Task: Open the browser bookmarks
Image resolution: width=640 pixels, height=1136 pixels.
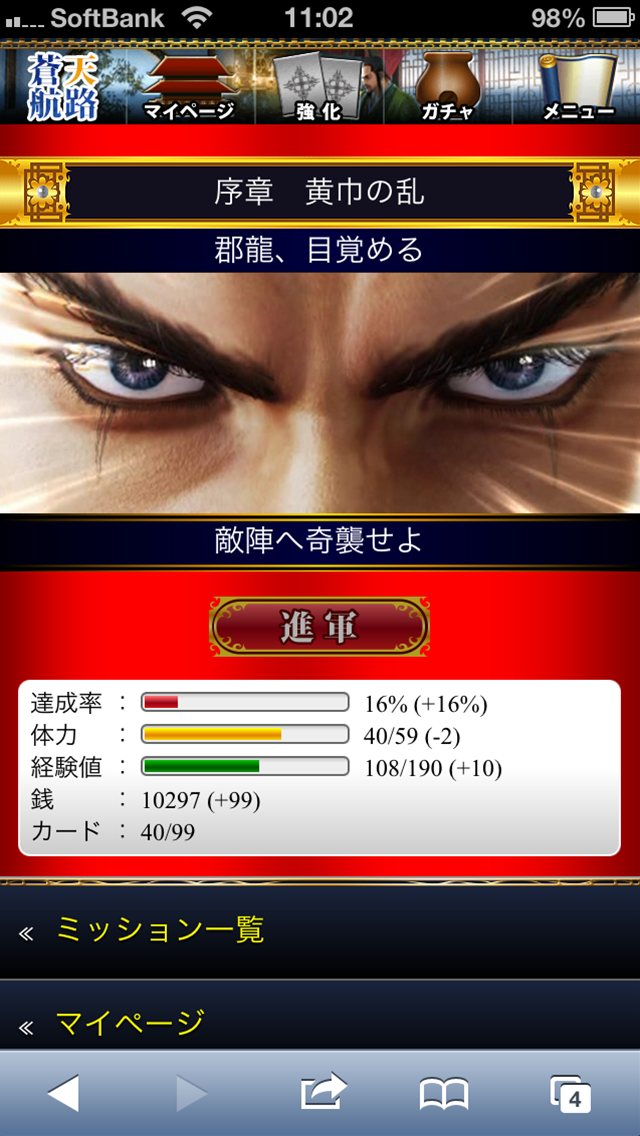Action: [x=444, y=1094]
